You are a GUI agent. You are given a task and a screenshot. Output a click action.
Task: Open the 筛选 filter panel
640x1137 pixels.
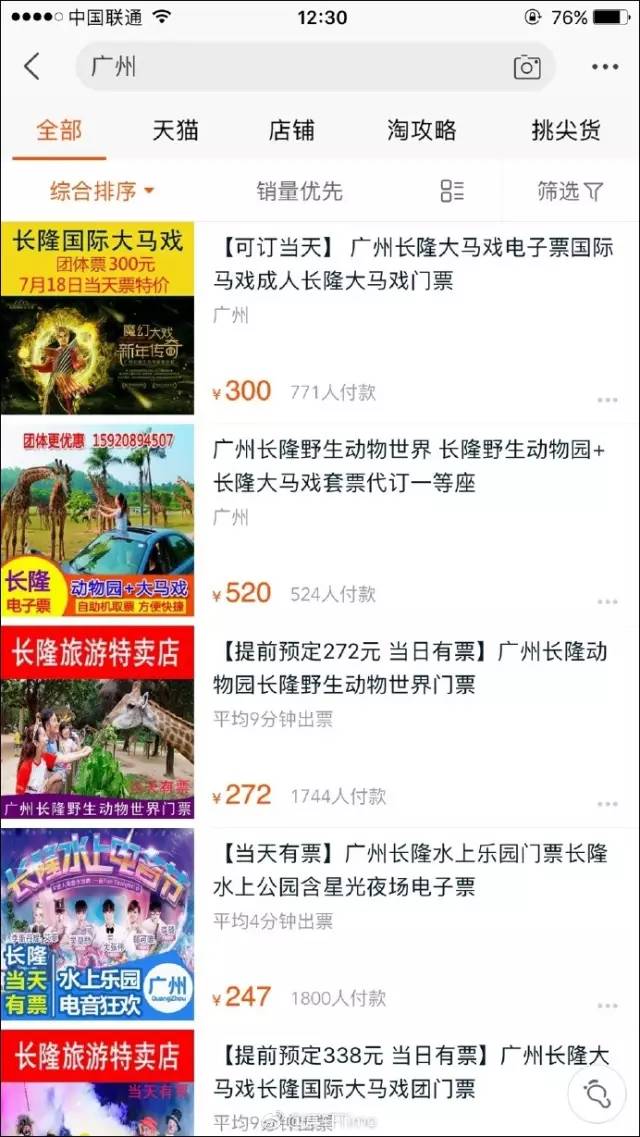pos(570,191)
